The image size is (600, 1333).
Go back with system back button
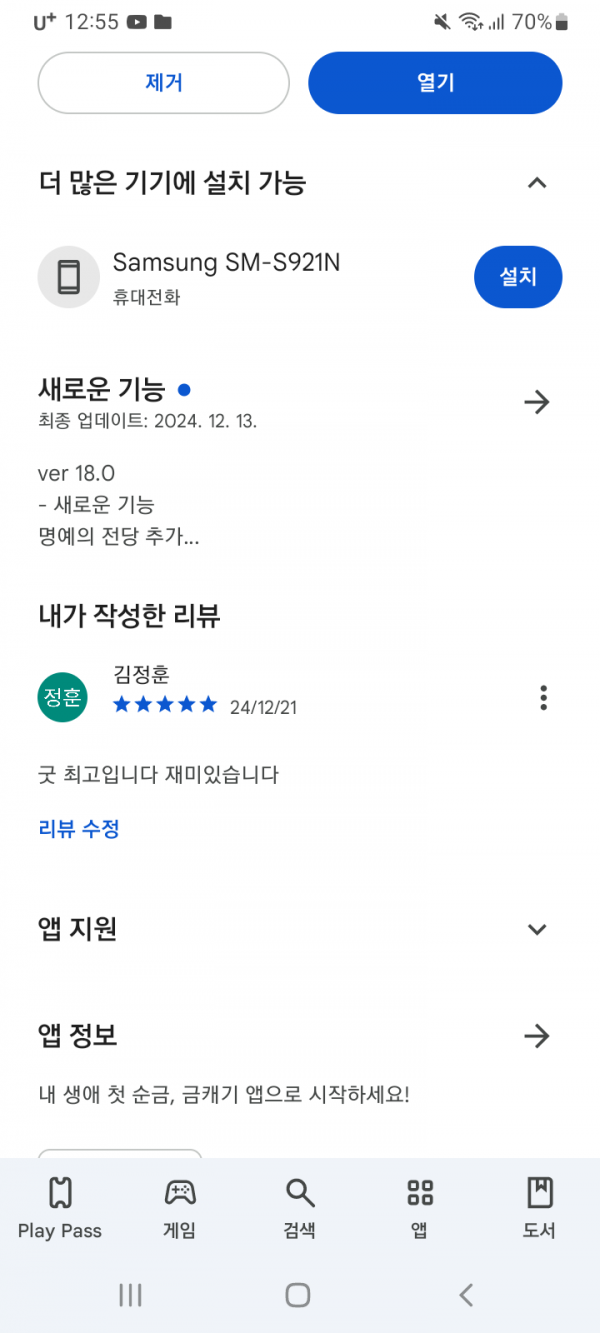(466, 1295)
